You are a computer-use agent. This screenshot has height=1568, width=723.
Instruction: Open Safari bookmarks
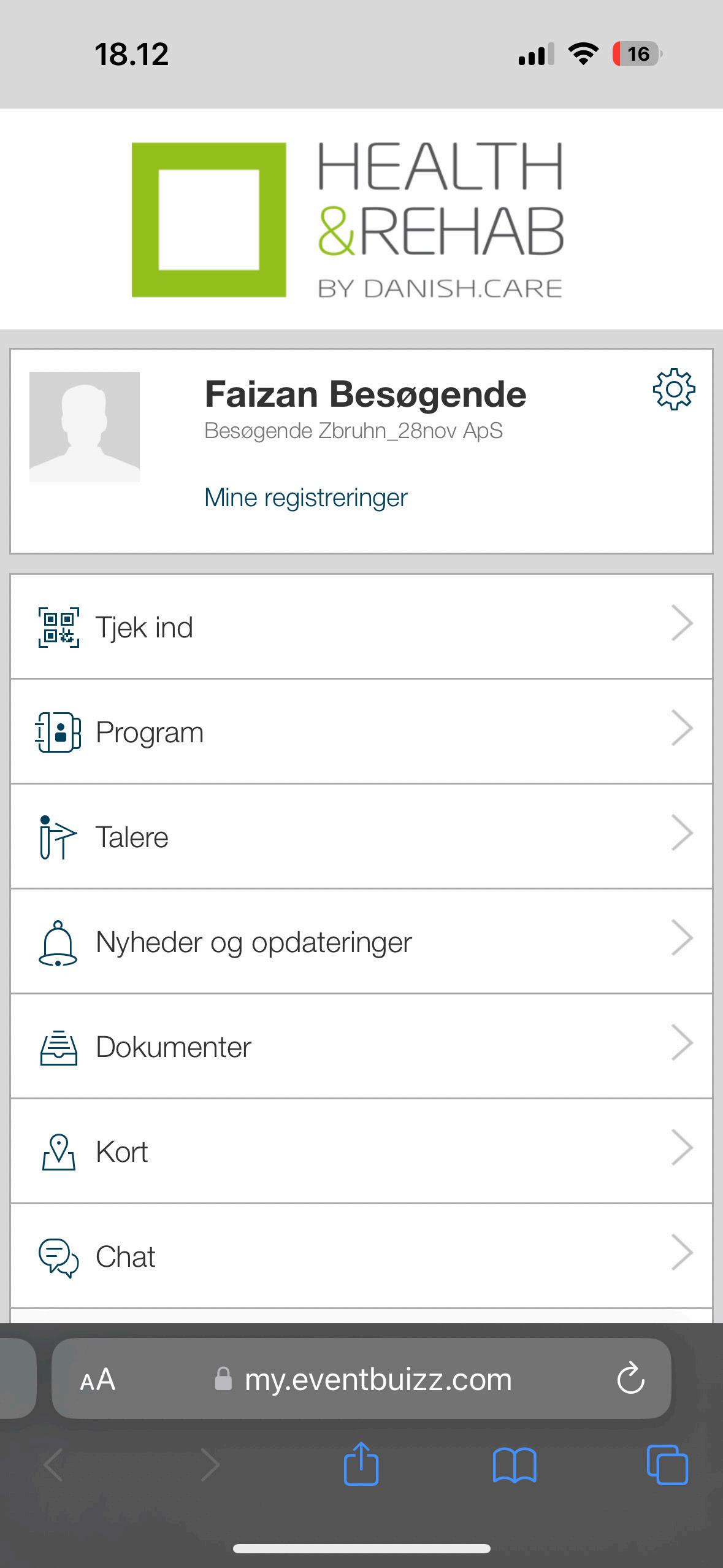515,1465
